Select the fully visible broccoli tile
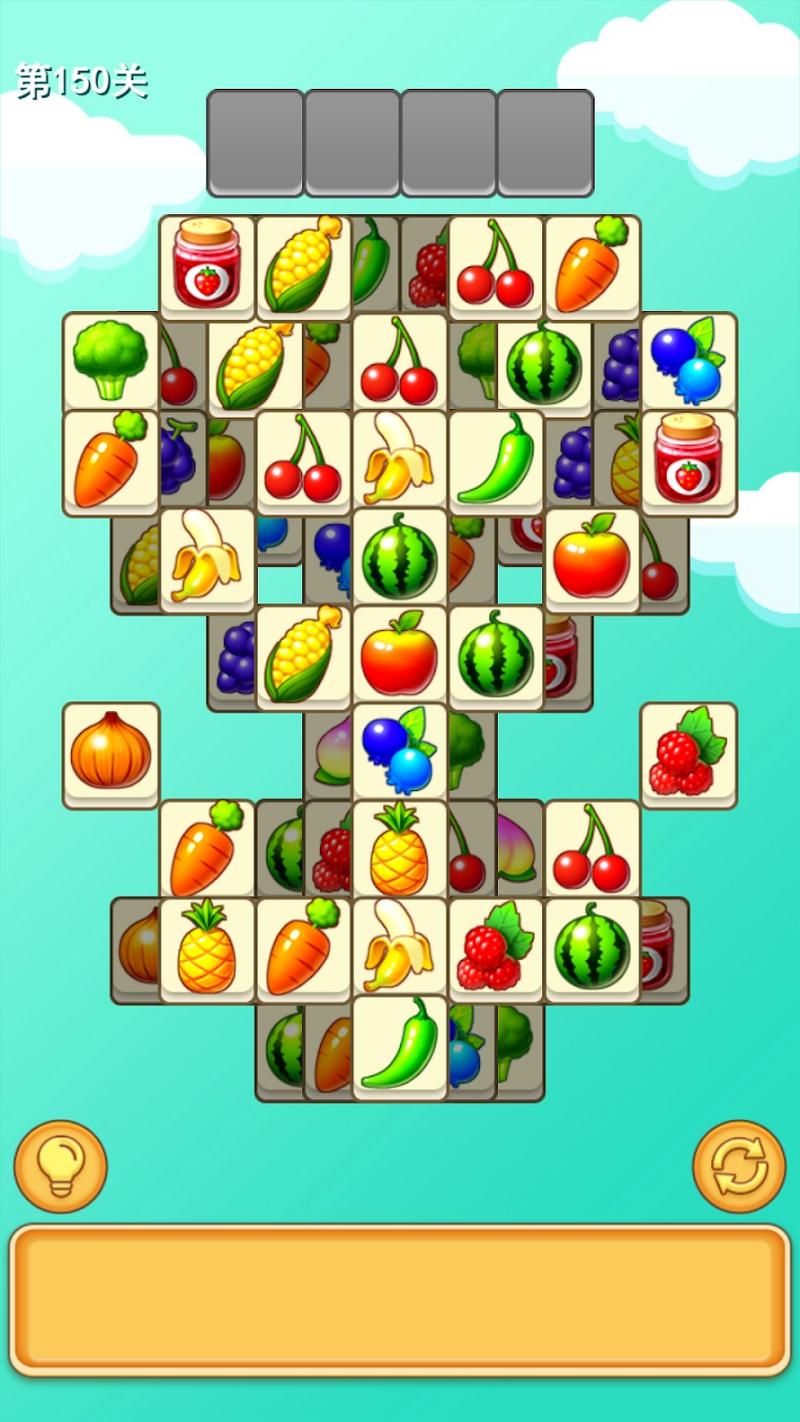This screenshot has width=800, height=1422. (x=111, y=360)
